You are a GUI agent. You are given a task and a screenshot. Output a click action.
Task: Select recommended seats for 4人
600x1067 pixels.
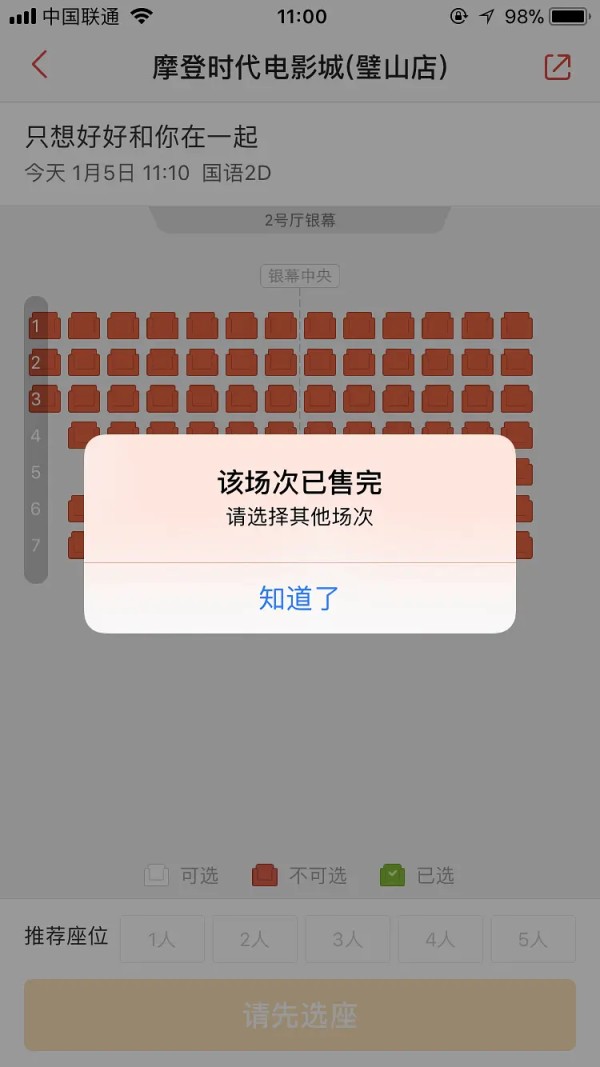pos(440,939)
